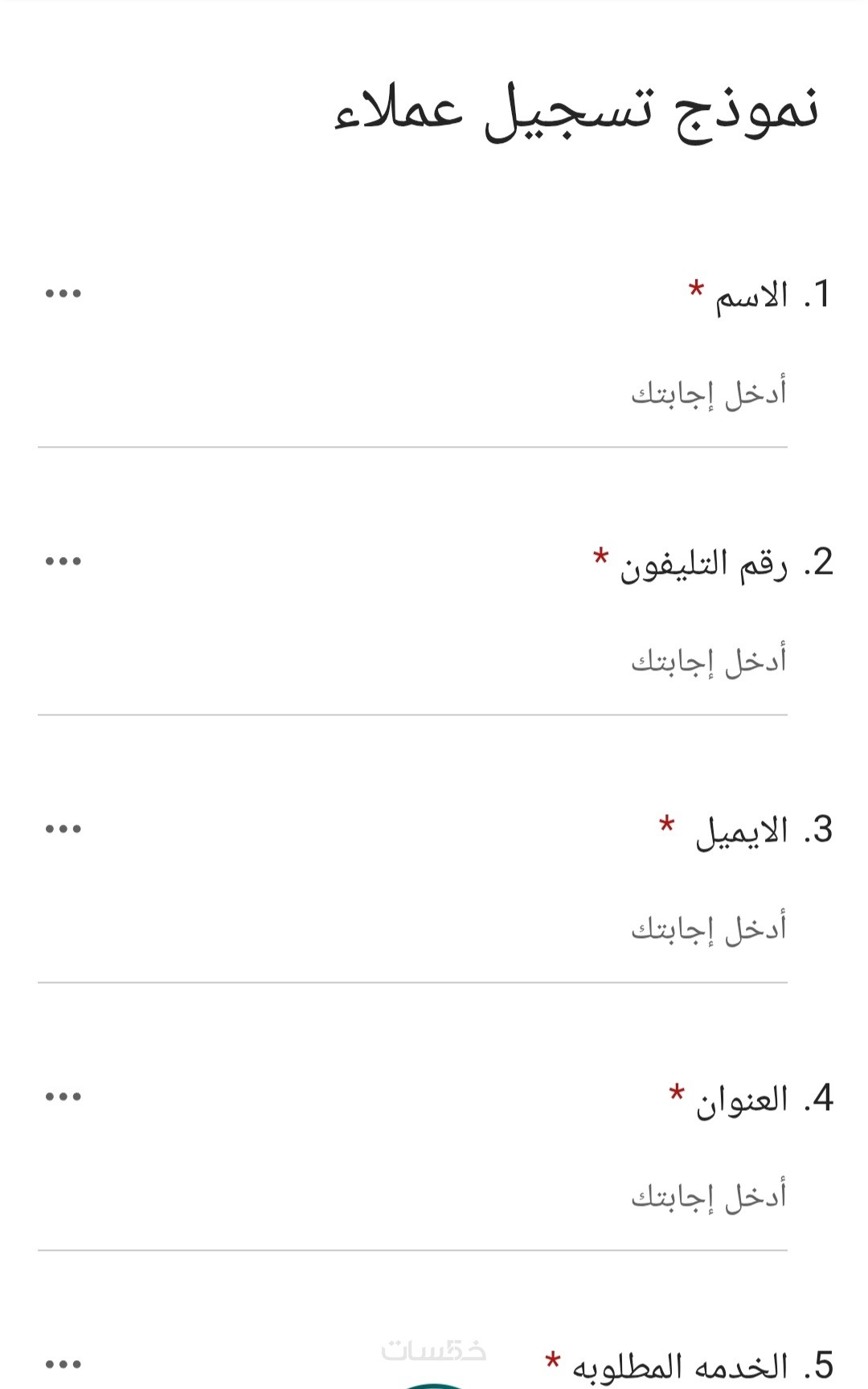
Task: Open the more options menu for الاسم question
Action: pos(63,293)
